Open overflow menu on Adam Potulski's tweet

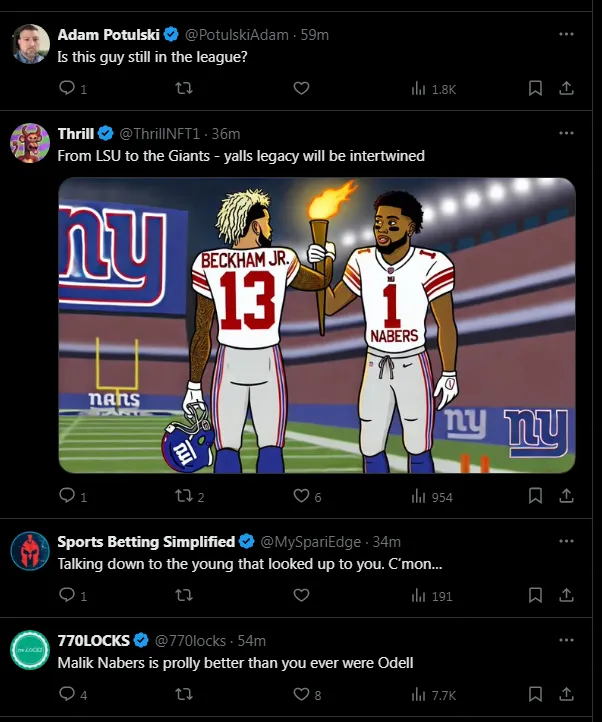click(x=567, y=34)
